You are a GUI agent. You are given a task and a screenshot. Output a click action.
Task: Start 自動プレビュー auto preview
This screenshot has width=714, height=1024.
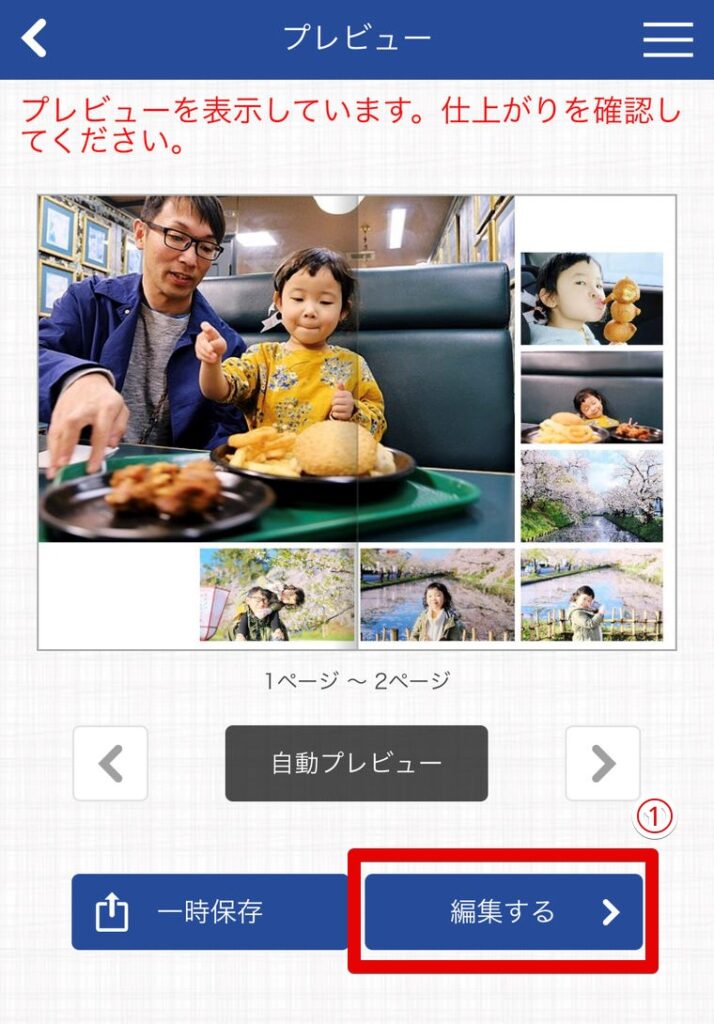click(356, 764)
